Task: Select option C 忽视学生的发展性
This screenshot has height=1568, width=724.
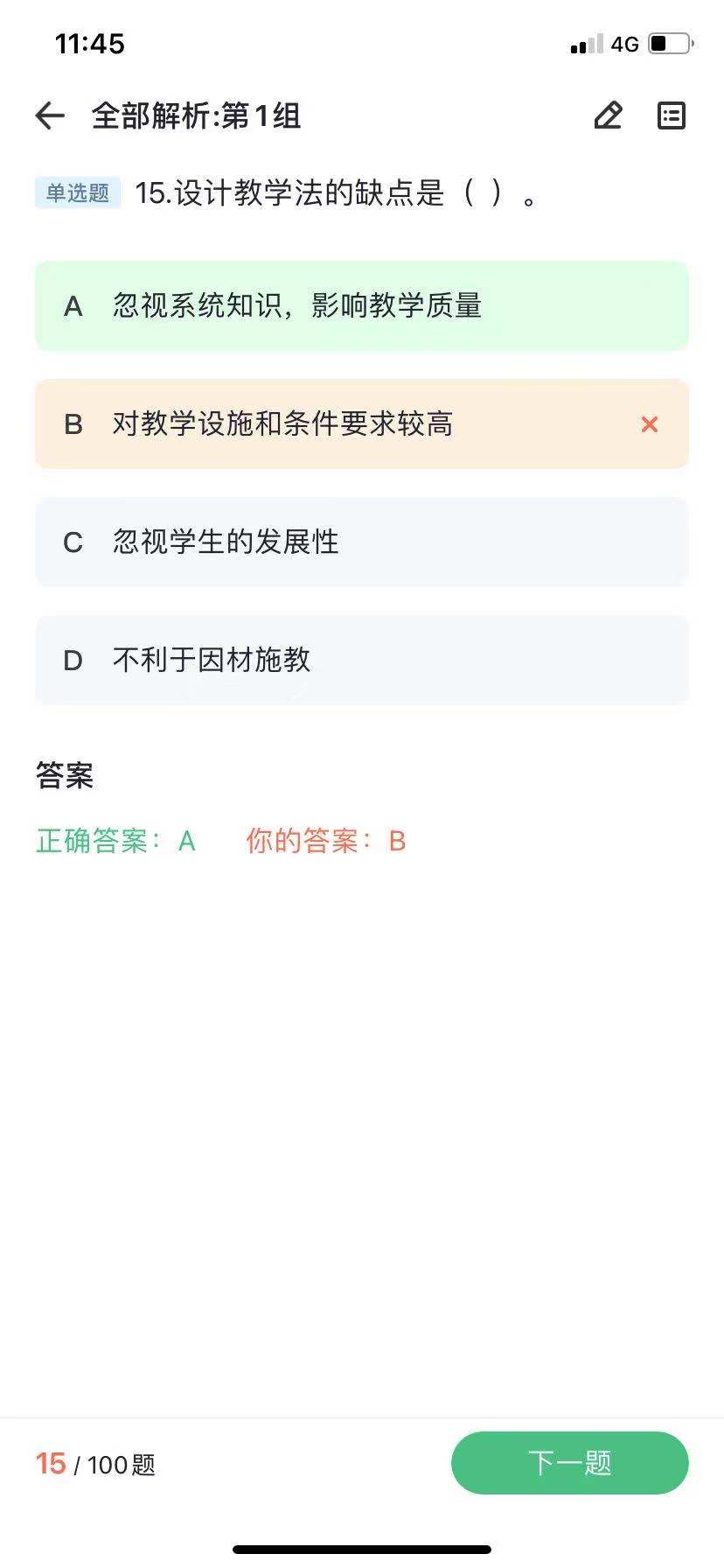Action: click(362, 542)
